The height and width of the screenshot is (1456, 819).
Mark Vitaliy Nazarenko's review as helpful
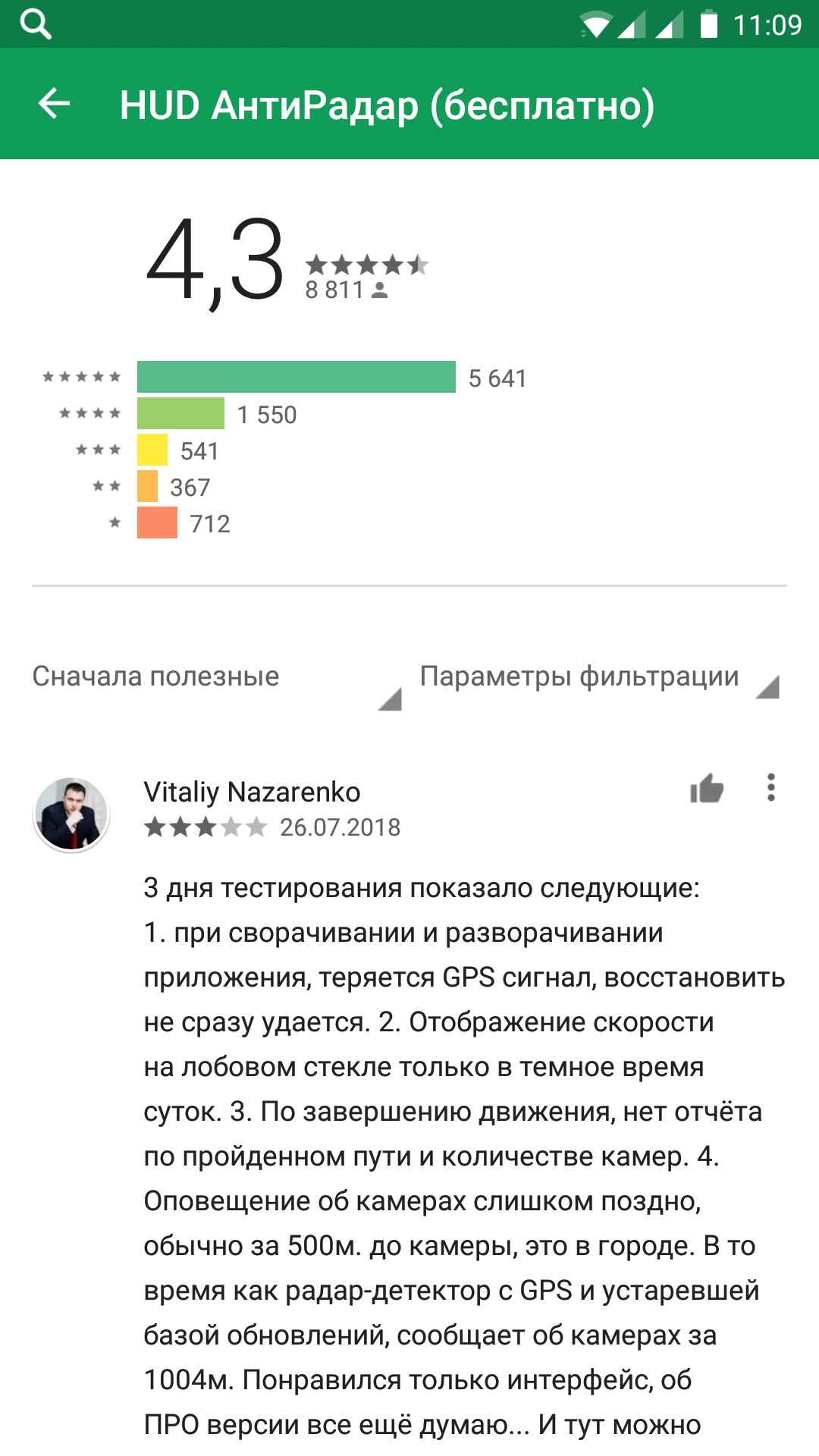(x=707, y=789)
